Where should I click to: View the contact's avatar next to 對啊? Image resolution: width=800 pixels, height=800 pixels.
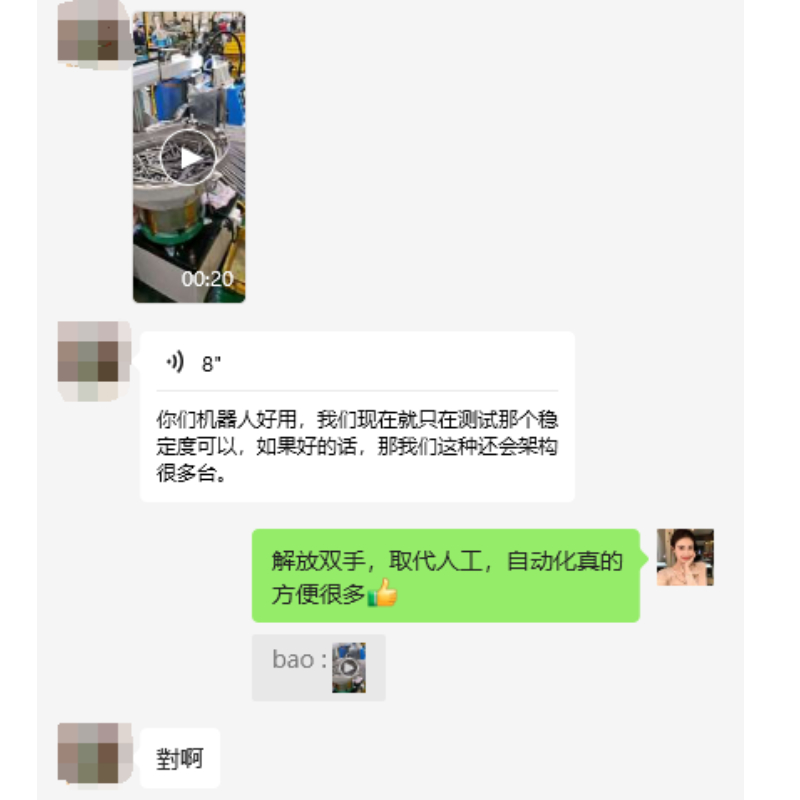point(95,757)
